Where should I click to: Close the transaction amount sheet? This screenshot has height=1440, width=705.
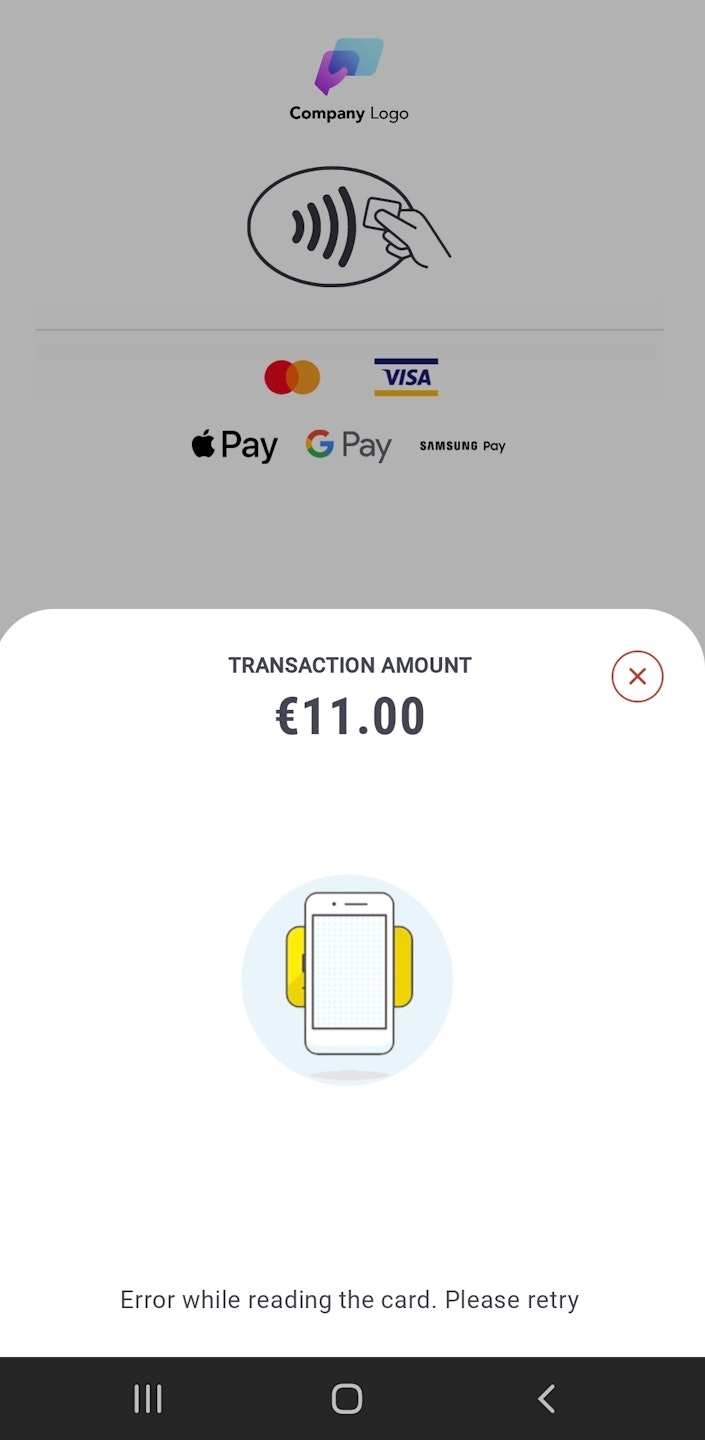point(637,677)
